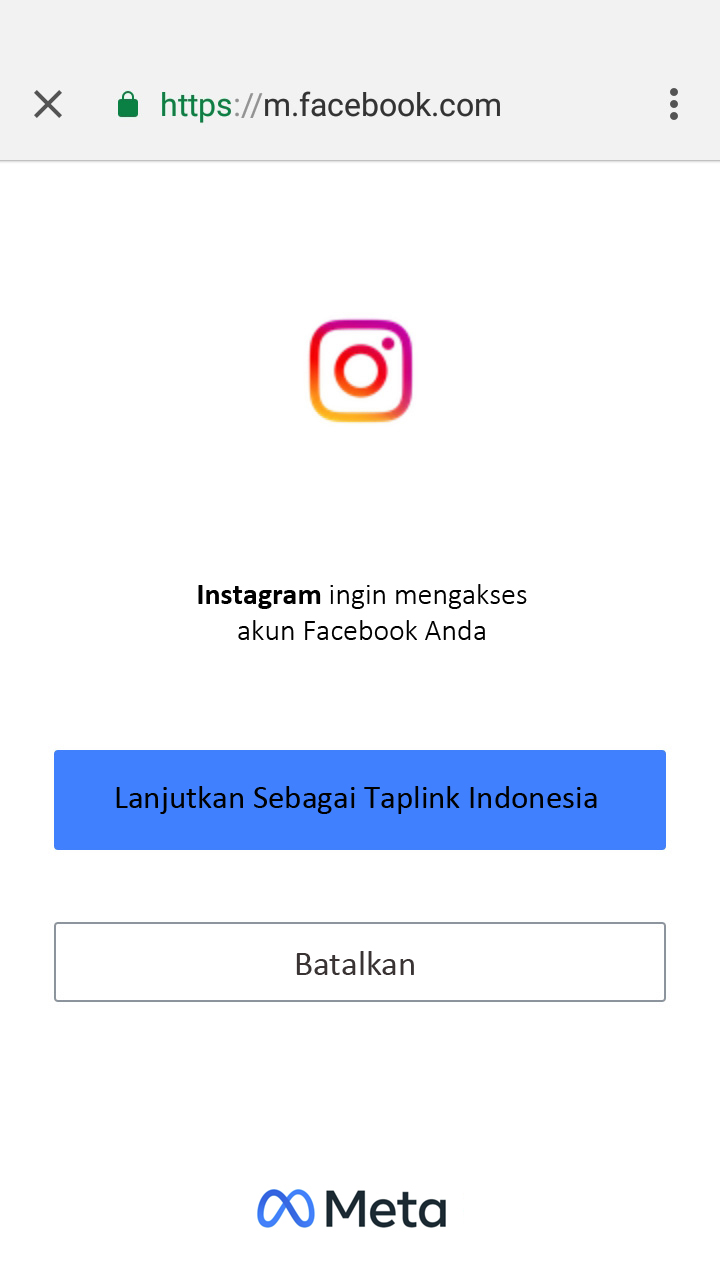720x1280 pixels.
Task: Close the browser tab with the X
Action: [x=48, y=104]
